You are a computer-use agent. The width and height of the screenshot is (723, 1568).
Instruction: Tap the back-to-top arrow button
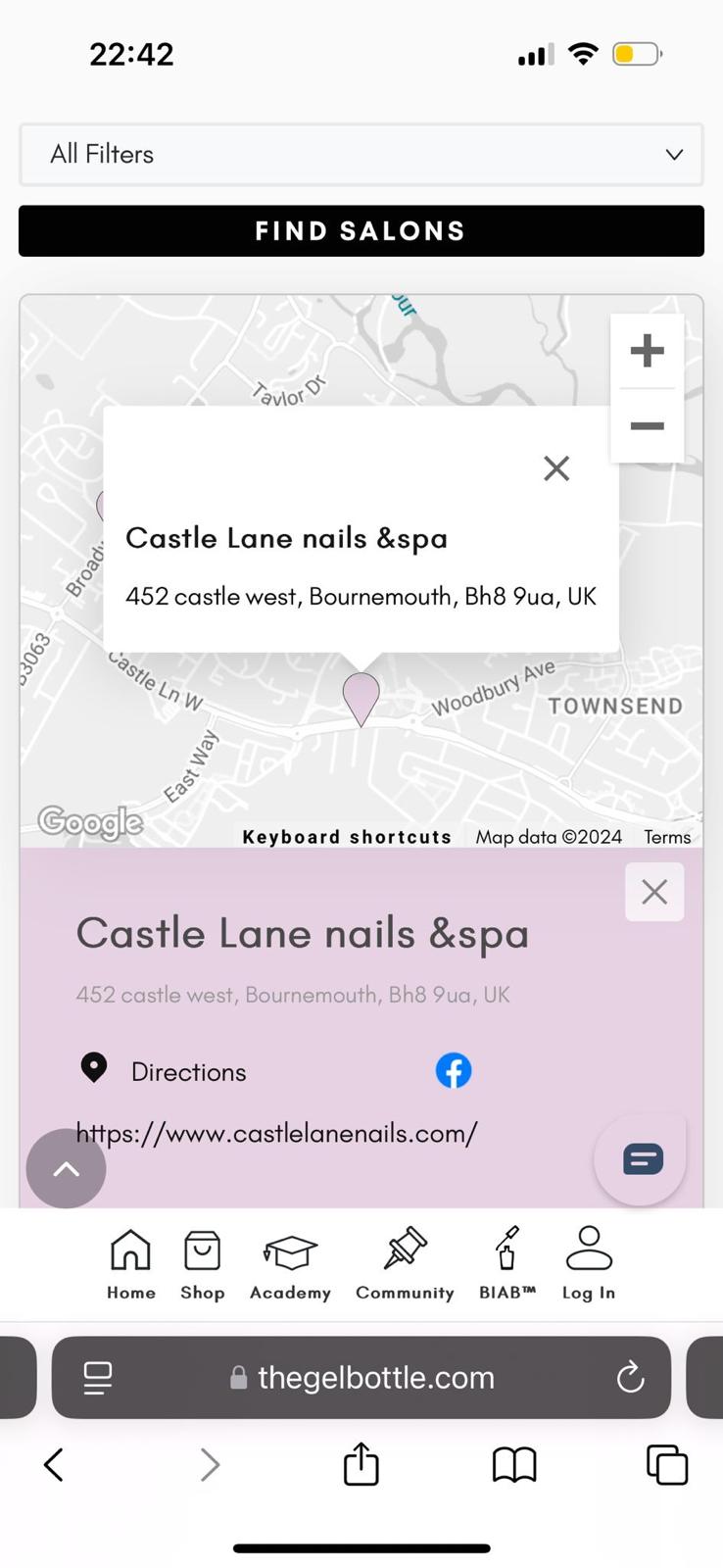coord(66,1168)
